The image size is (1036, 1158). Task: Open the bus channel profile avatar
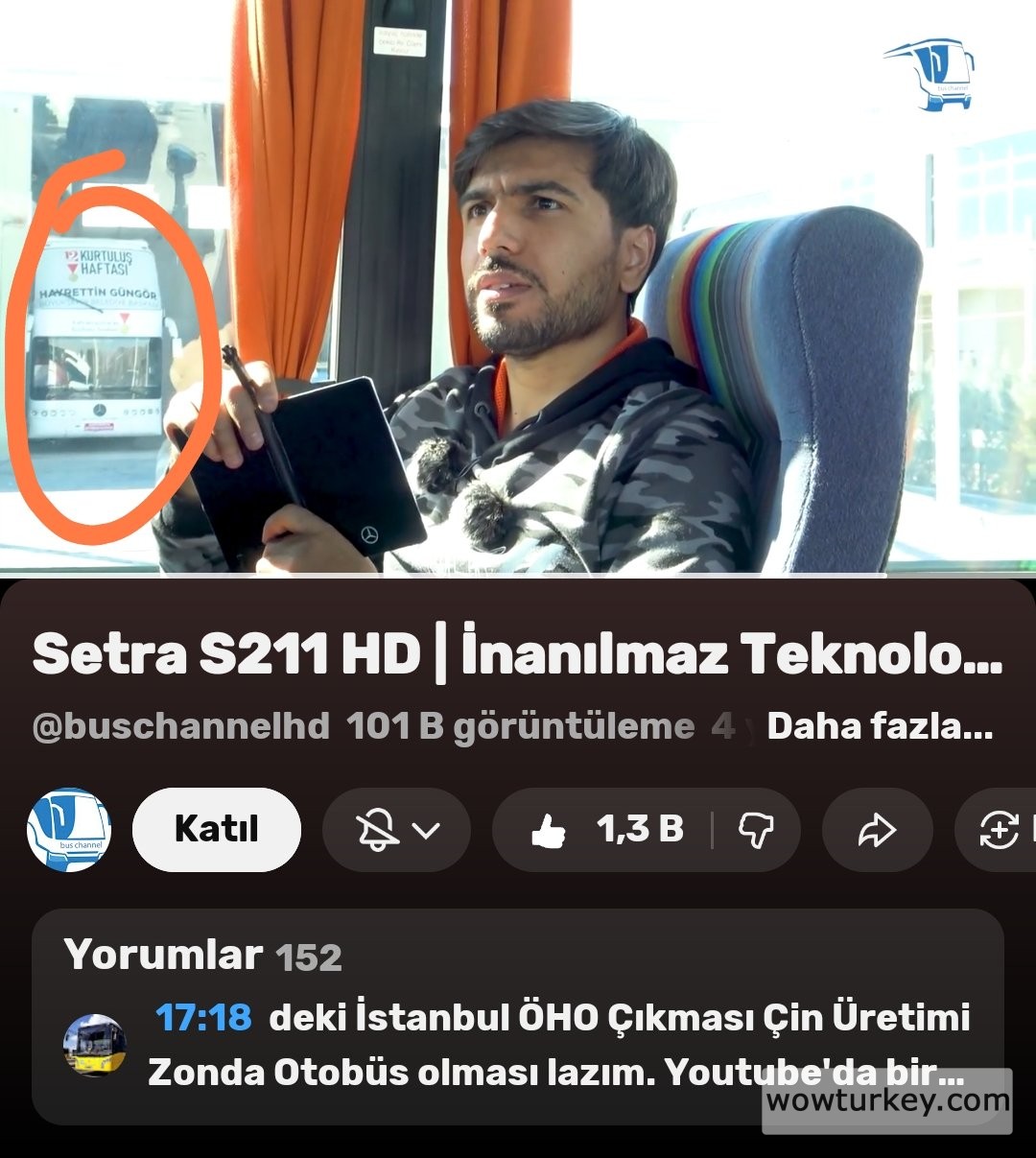[68, 830]
